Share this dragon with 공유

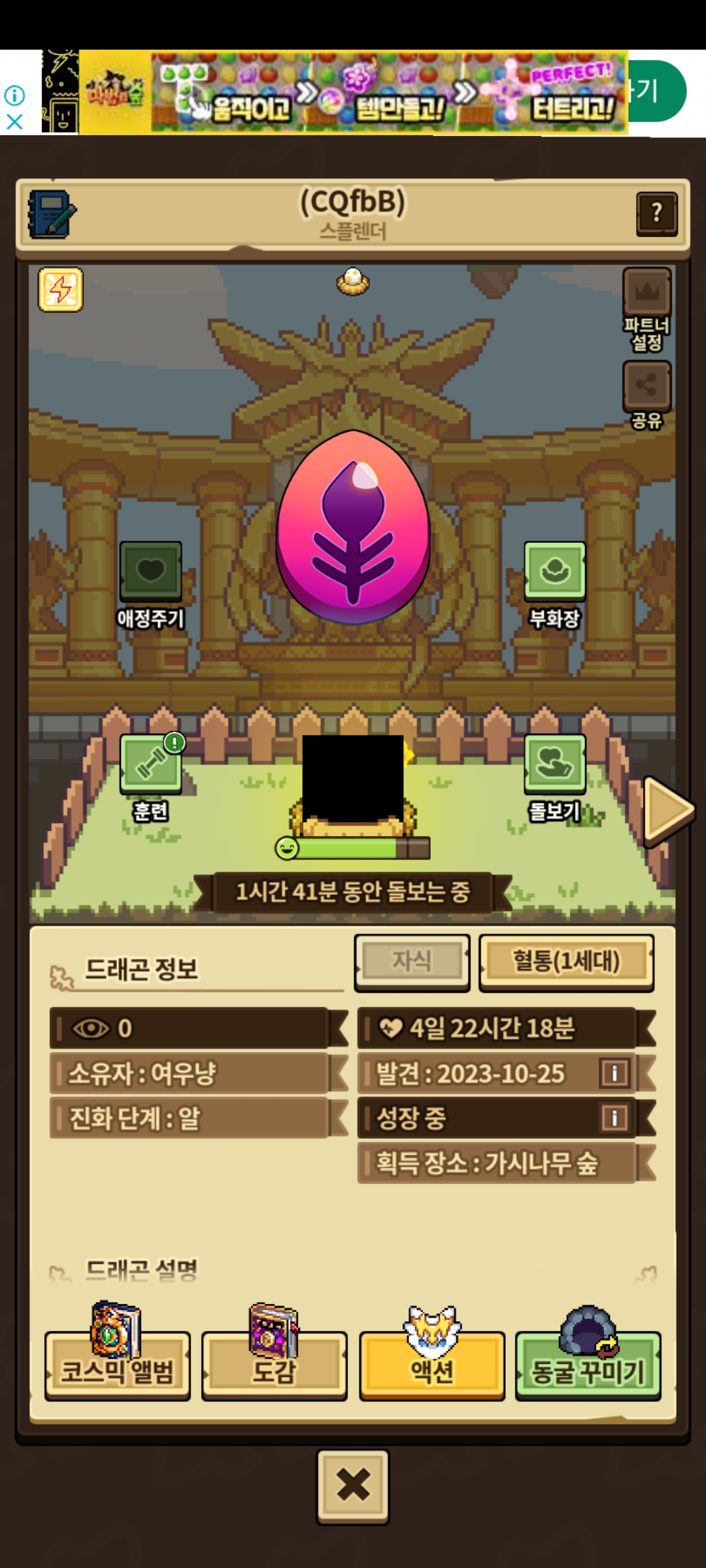(647, 385)
